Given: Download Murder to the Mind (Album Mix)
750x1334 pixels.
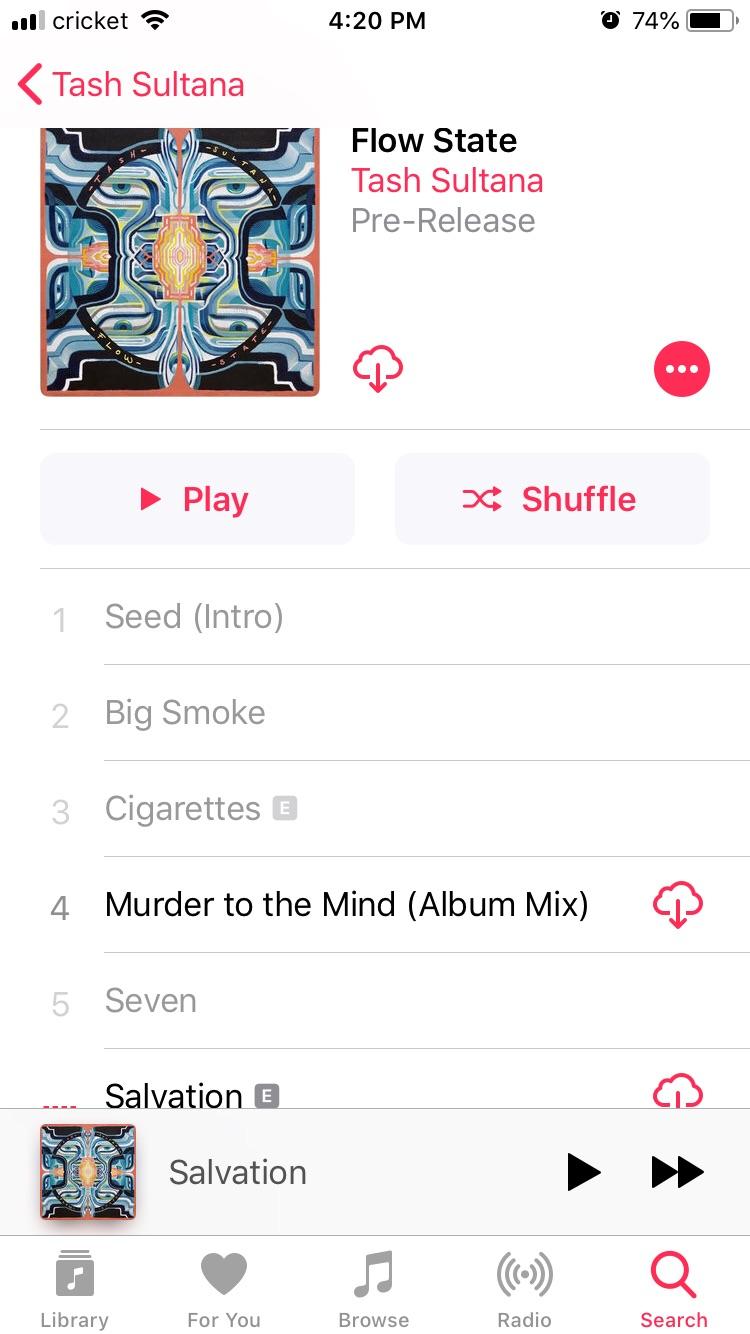Looking at the screenshot, I should (677, 904).
